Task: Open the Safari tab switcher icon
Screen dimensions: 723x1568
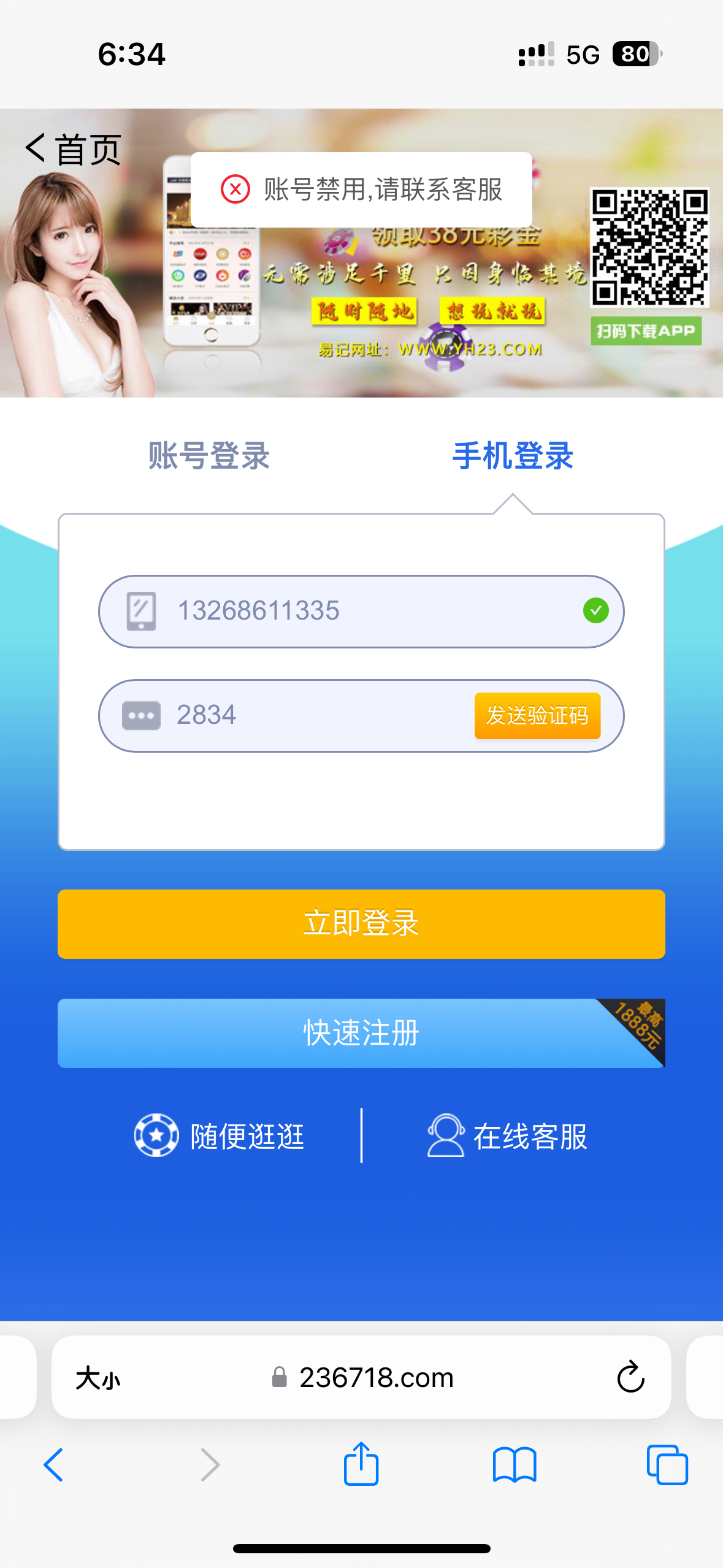Action: click(x=667, y=1464)
